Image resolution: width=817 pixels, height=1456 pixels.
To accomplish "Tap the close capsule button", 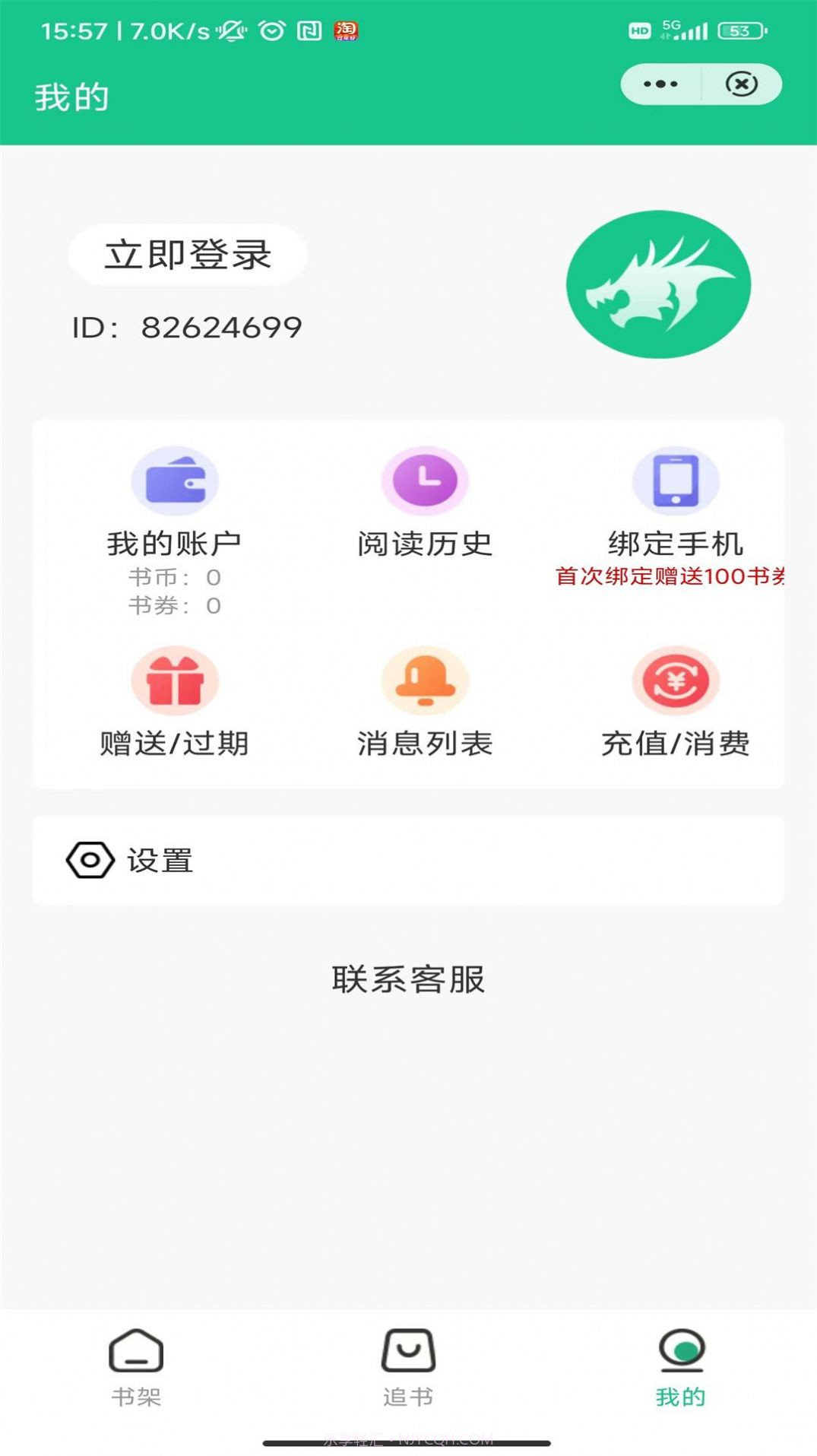I will (x=741, y=84).
